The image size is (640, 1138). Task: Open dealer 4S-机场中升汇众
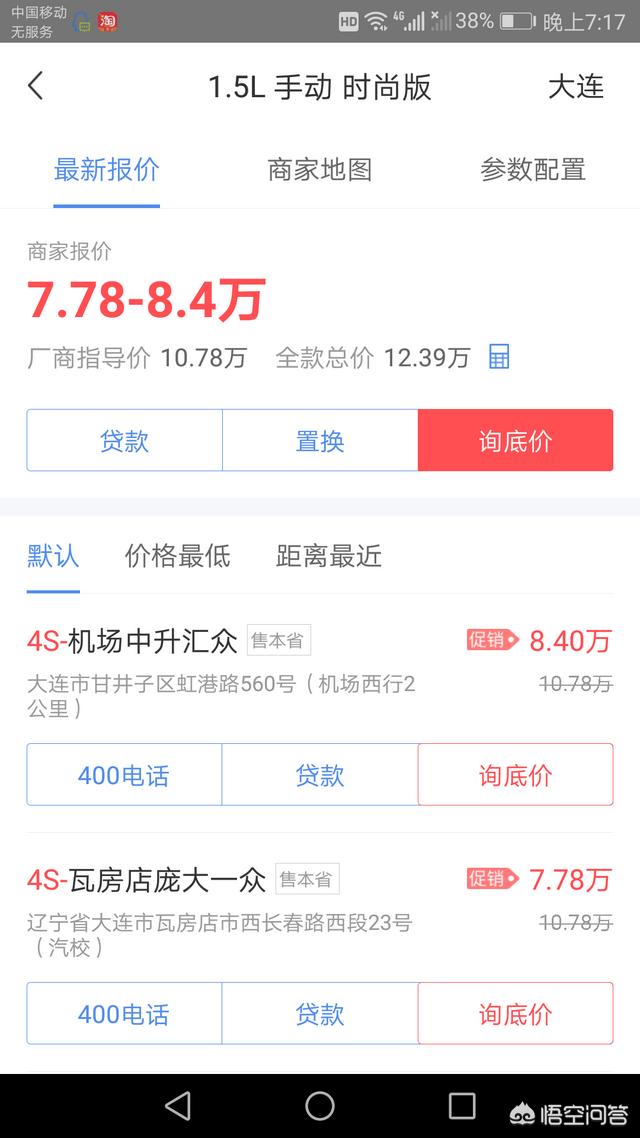[132, 641]
